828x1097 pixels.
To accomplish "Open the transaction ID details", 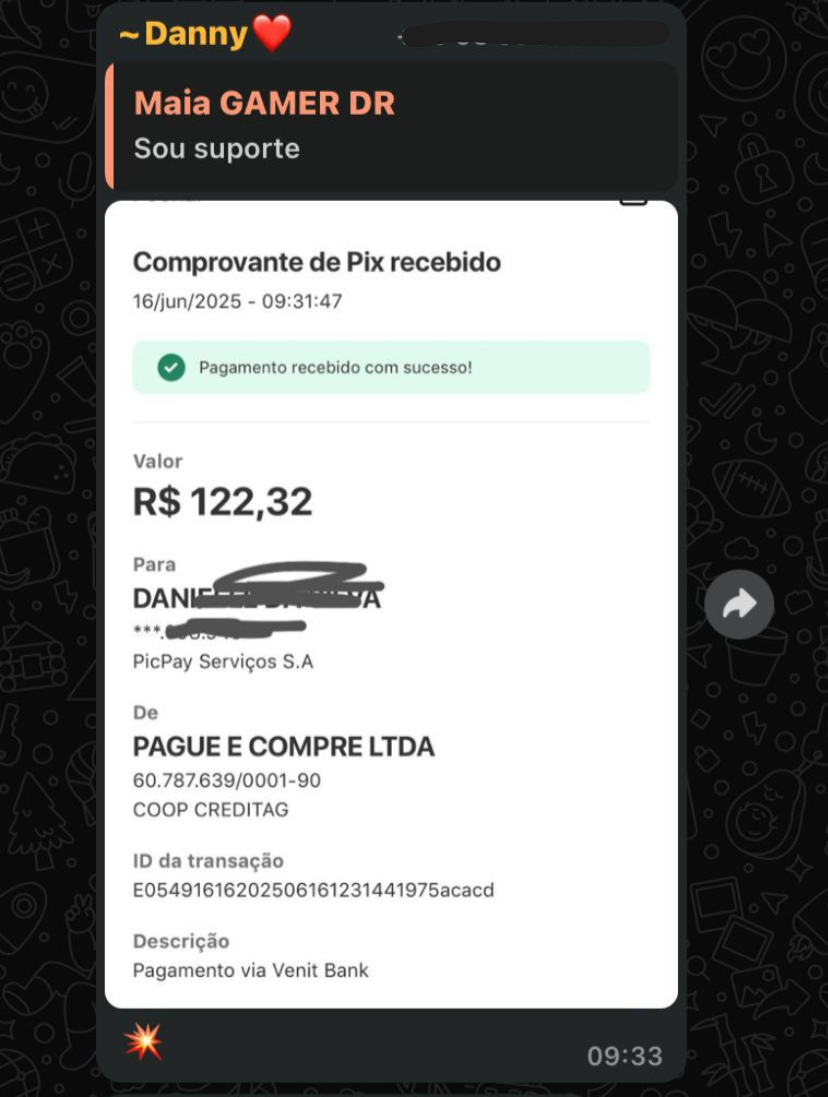I will 313,890.
